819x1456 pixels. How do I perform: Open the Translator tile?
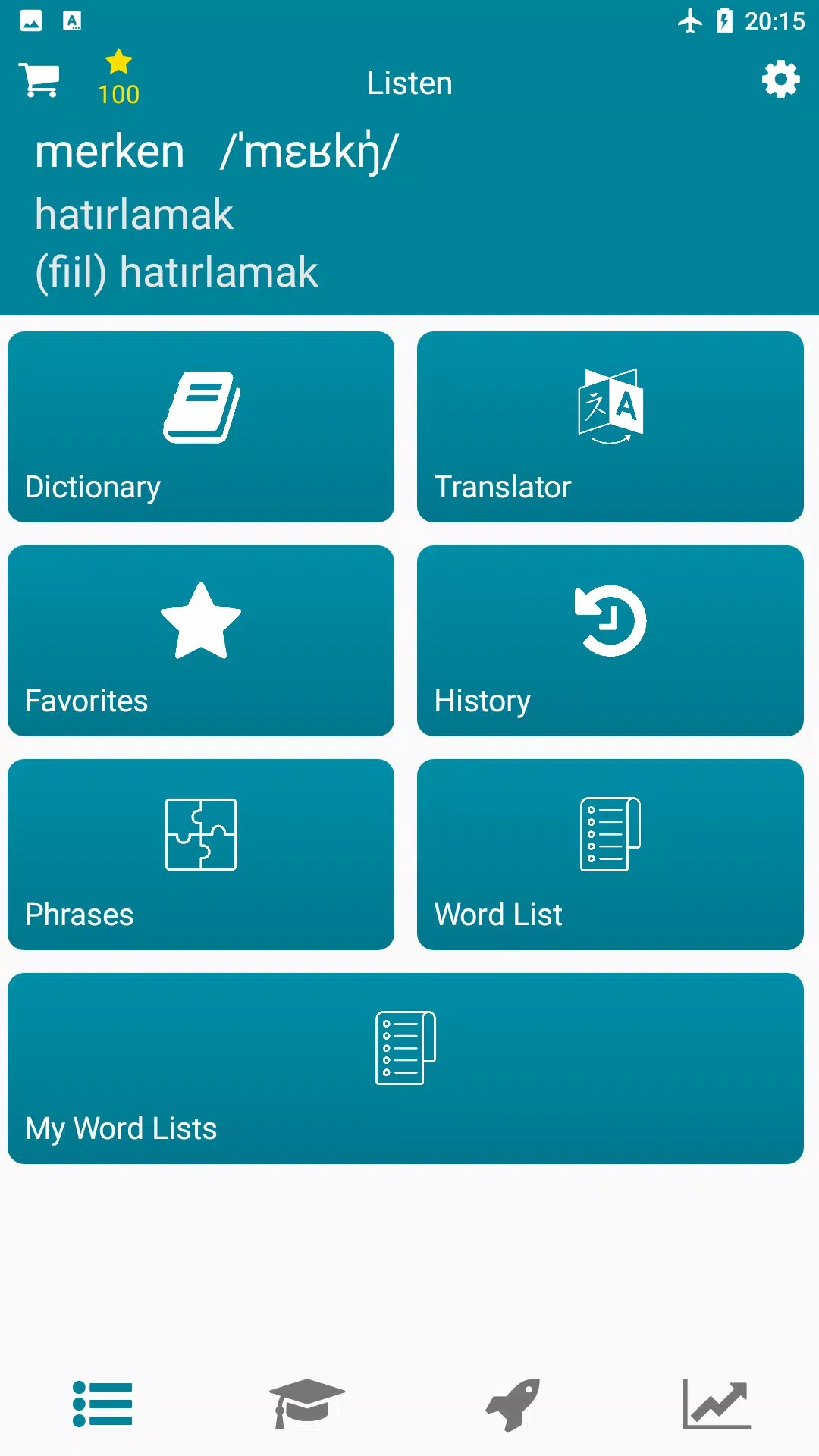click(610, 427)
